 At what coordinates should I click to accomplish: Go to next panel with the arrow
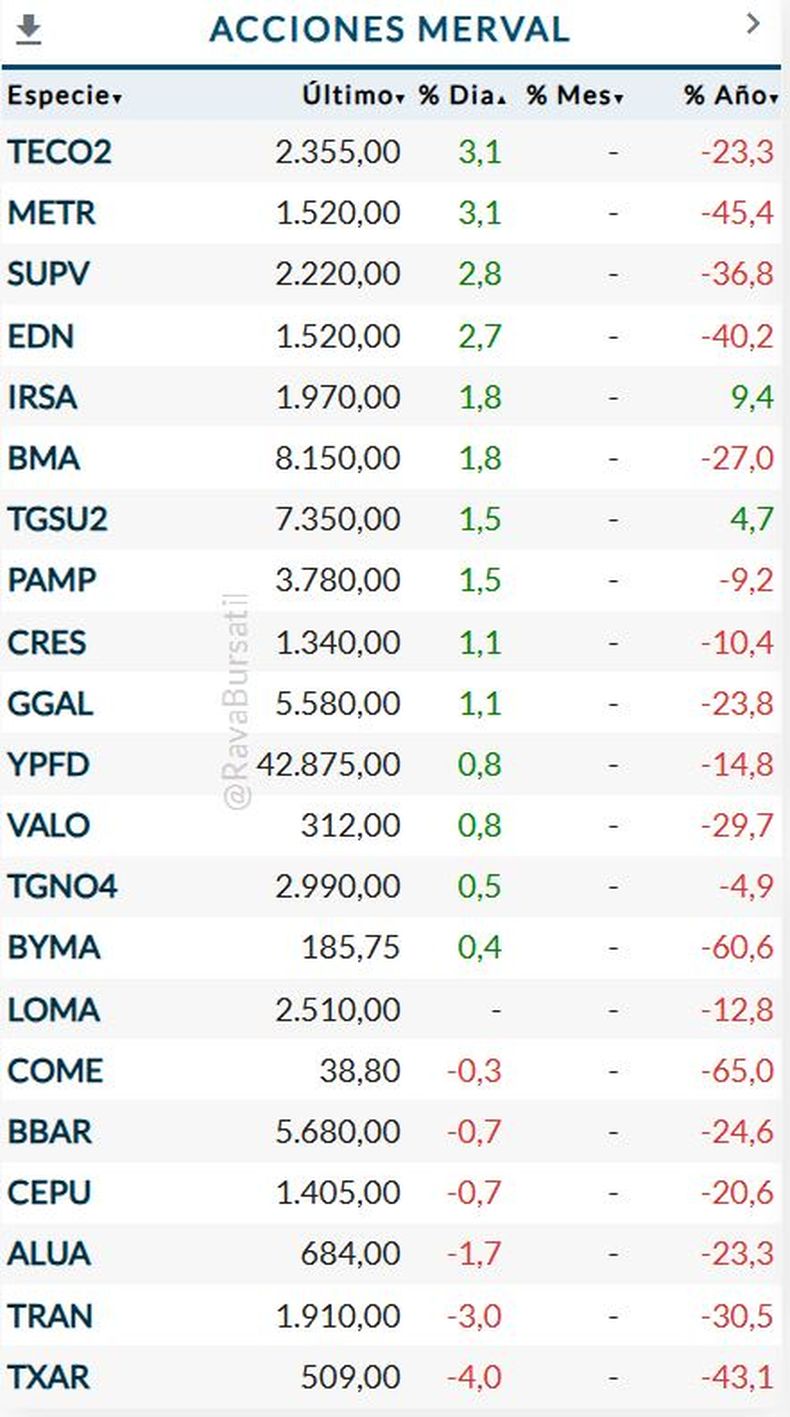pyautogui.click(x=753, y=25)
